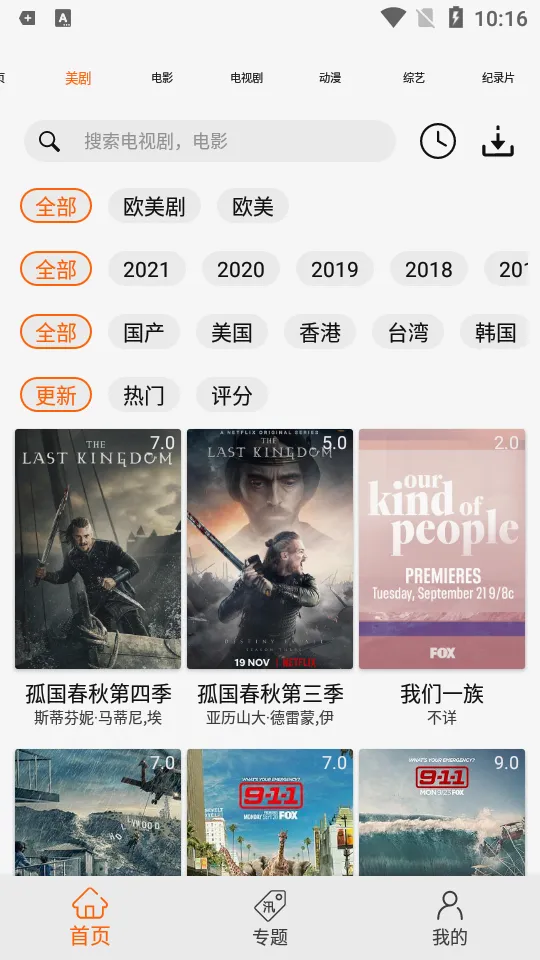
Task: Go to the 我的 bottom tab
Action: click(x=449, y=918)
